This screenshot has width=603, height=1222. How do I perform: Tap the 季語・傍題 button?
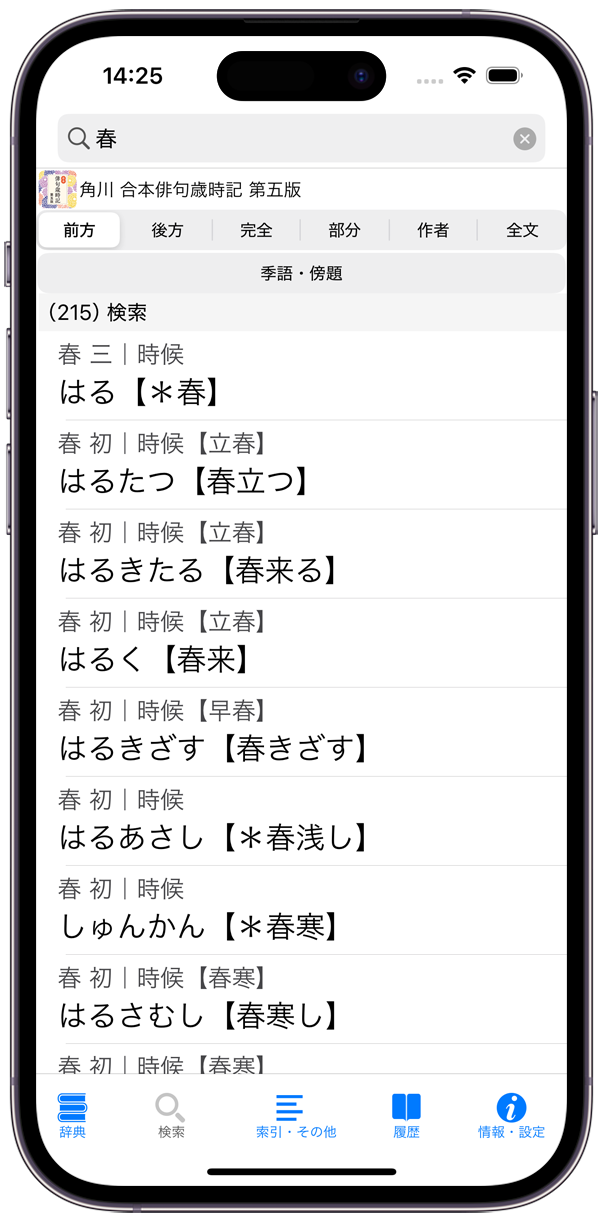click(x=301, y=273)
